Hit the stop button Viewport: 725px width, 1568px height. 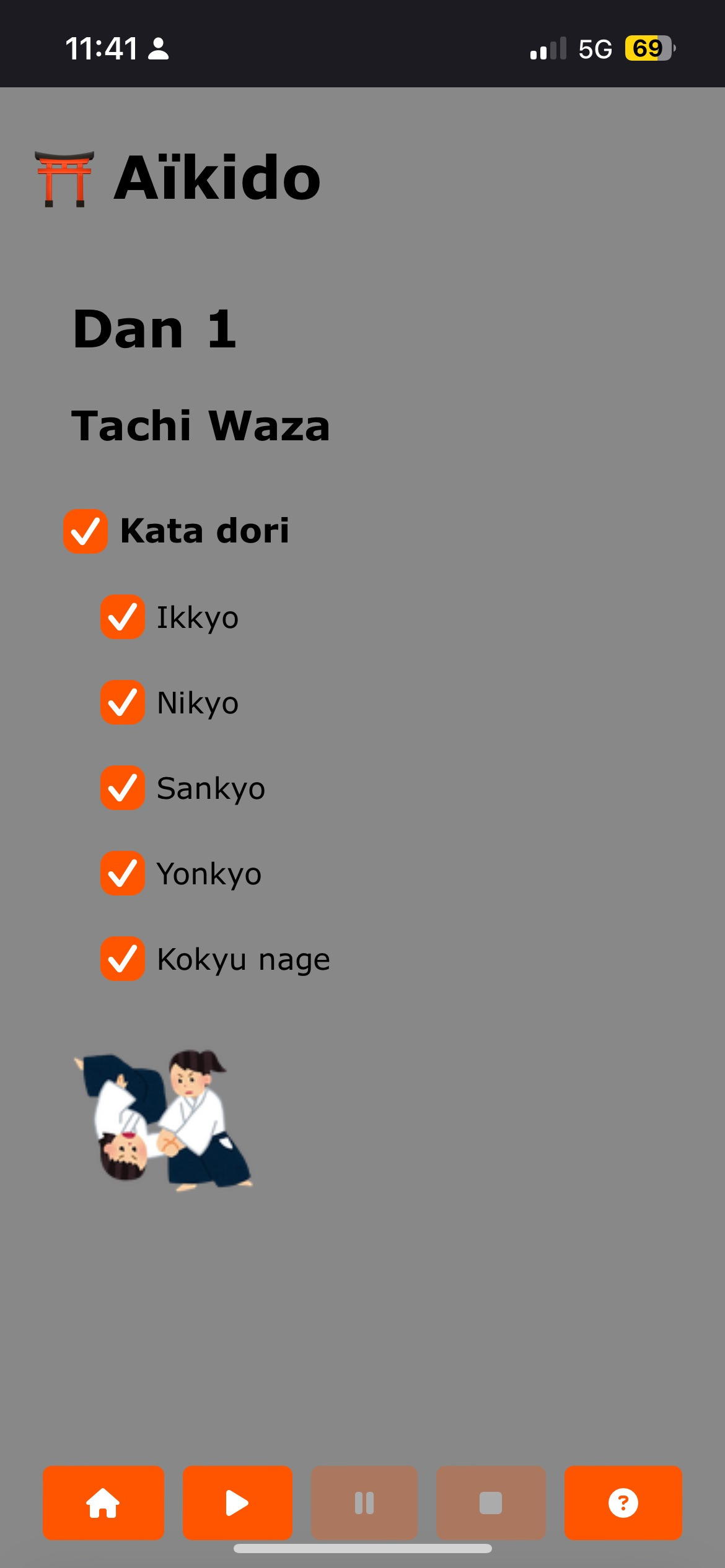tap(491, 1502)
